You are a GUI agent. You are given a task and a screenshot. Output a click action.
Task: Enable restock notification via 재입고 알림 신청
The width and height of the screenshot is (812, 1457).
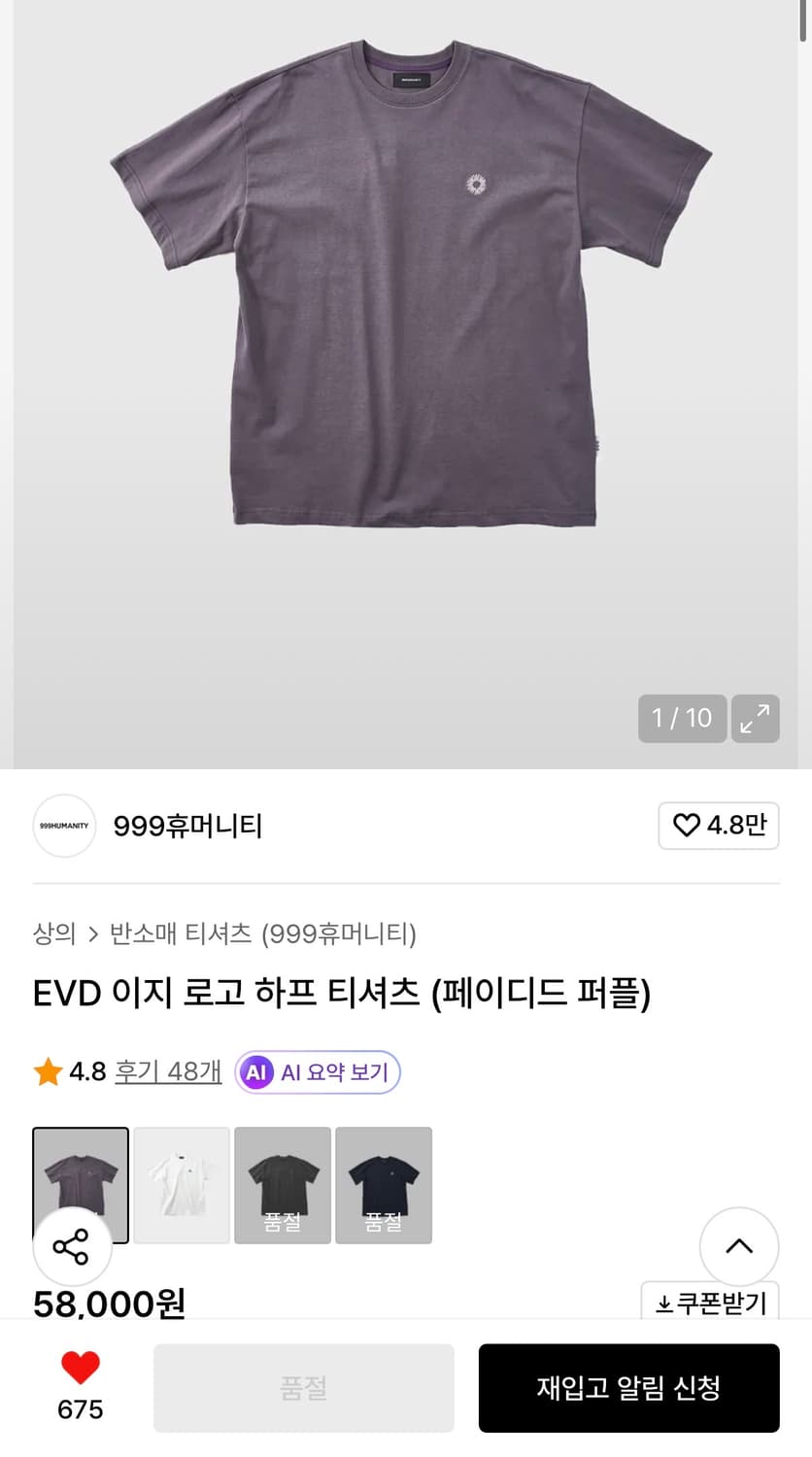(x=629, y=1388)
